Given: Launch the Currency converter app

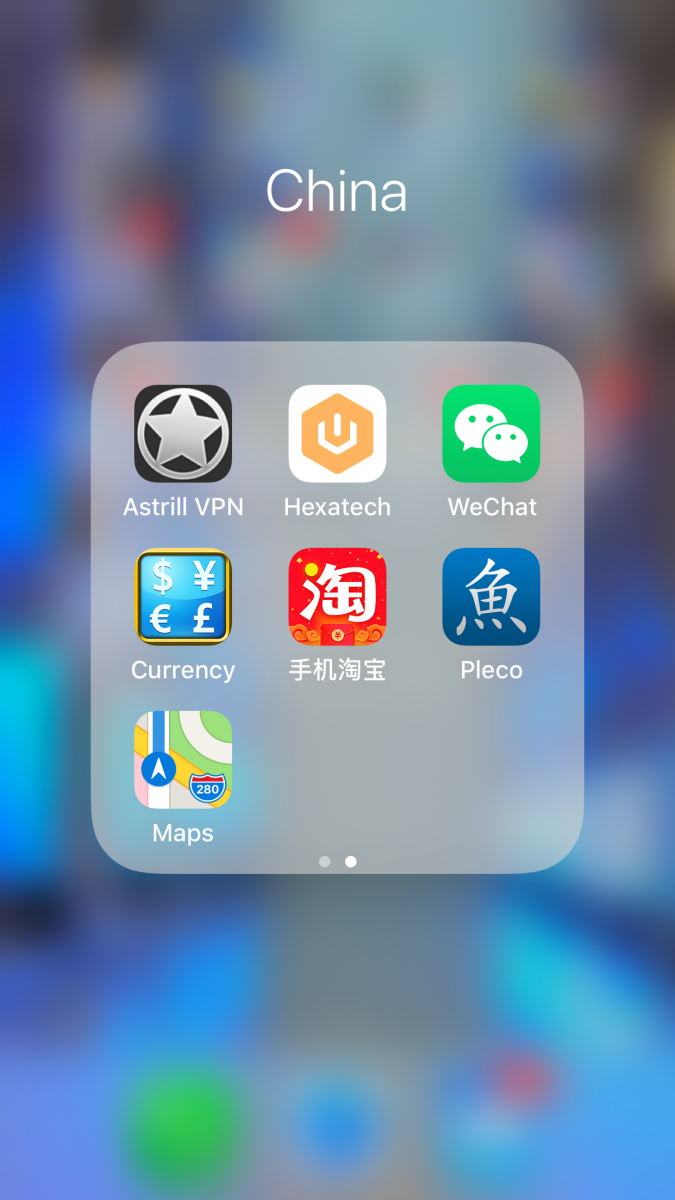Looking at the screenshot, I should [183, 597].
